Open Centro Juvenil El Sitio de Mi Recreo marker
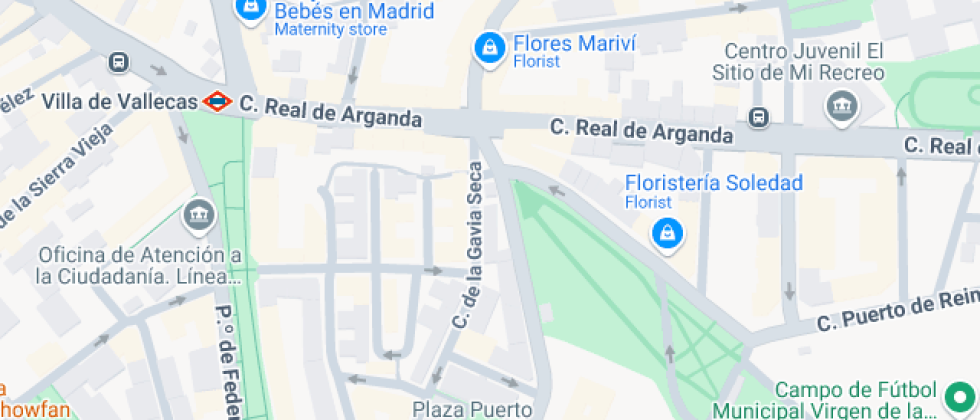Screen dimensions: 980x420 click(x=842, y=108)
